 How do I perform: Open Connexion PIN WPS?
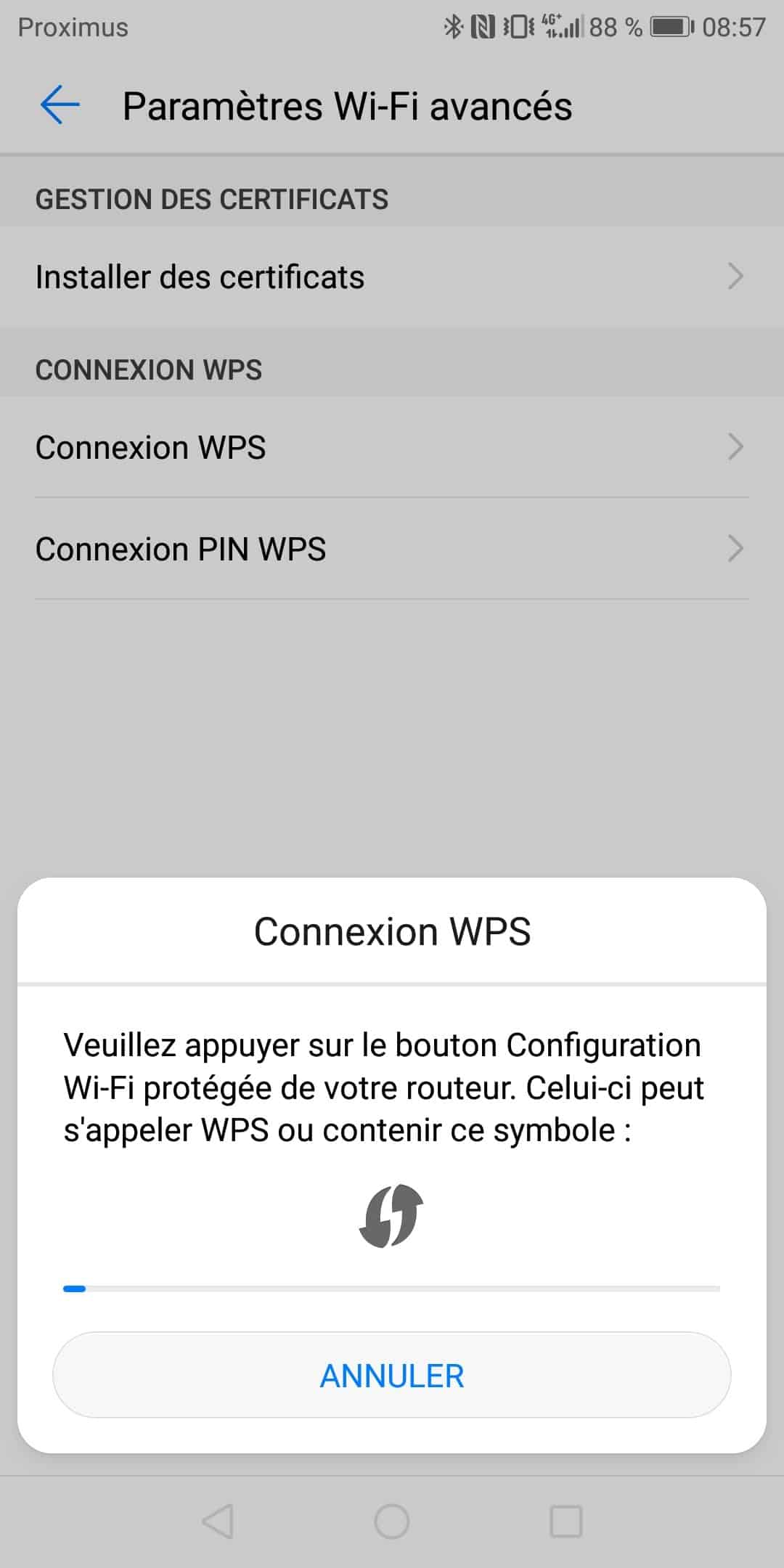pos(392,549)
